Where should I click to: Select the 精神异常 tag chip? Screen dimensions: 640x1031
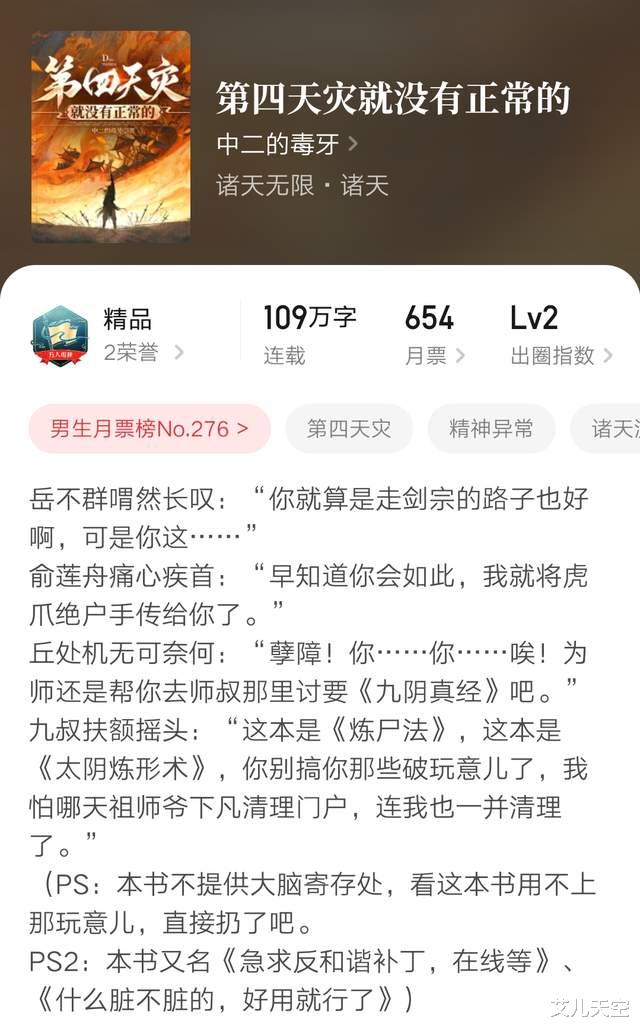click(x=491, y=429)
